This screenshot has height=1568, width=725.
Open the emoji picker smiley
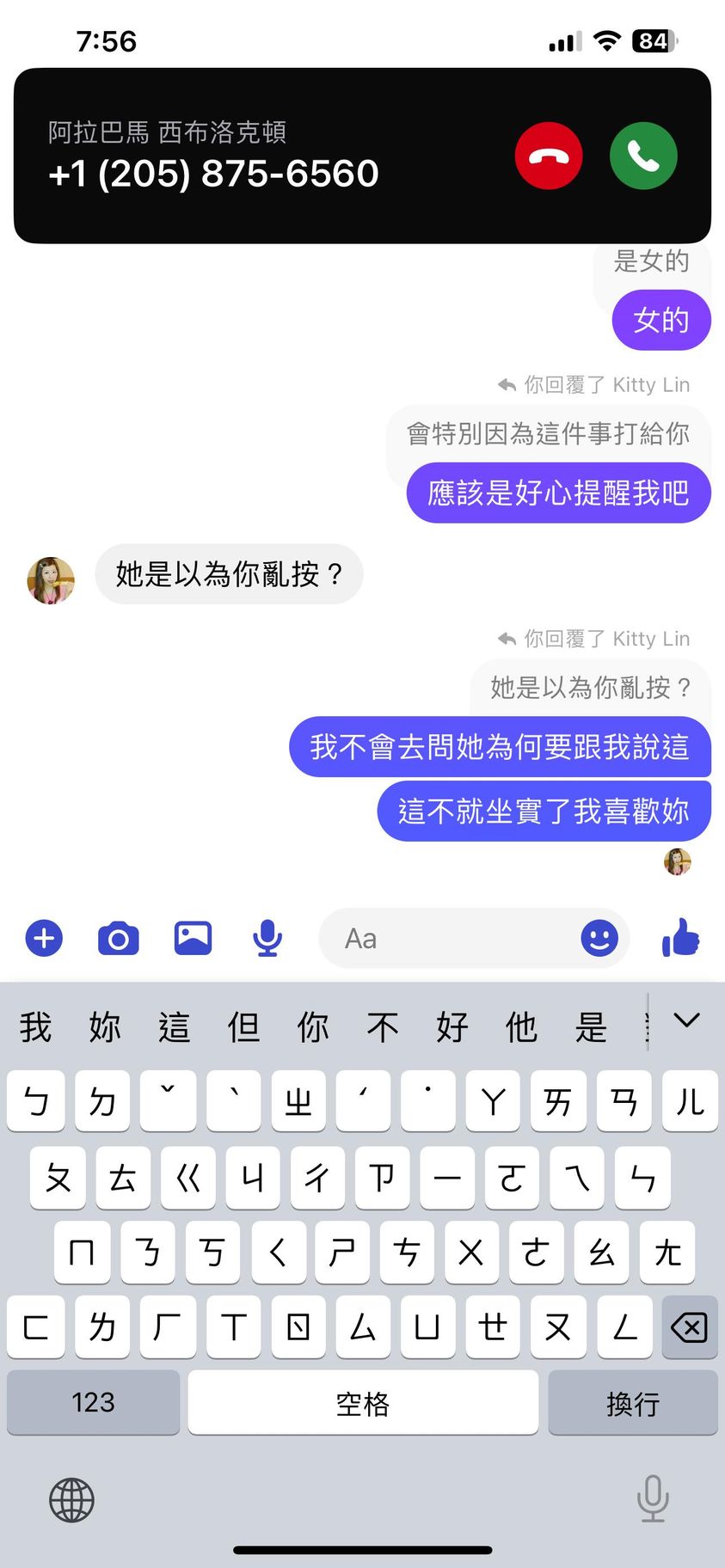tap(599, 938)
